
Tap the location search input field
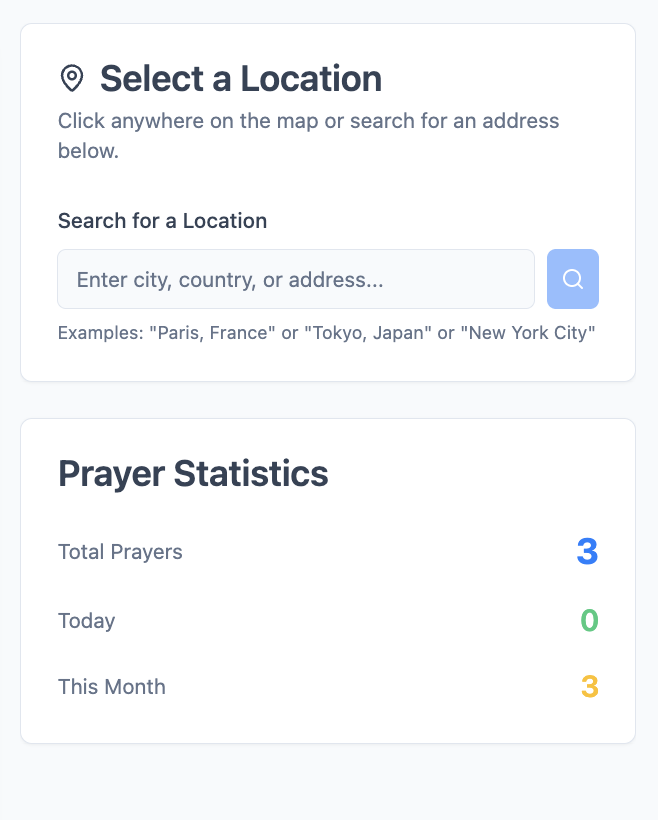(296, 279)
